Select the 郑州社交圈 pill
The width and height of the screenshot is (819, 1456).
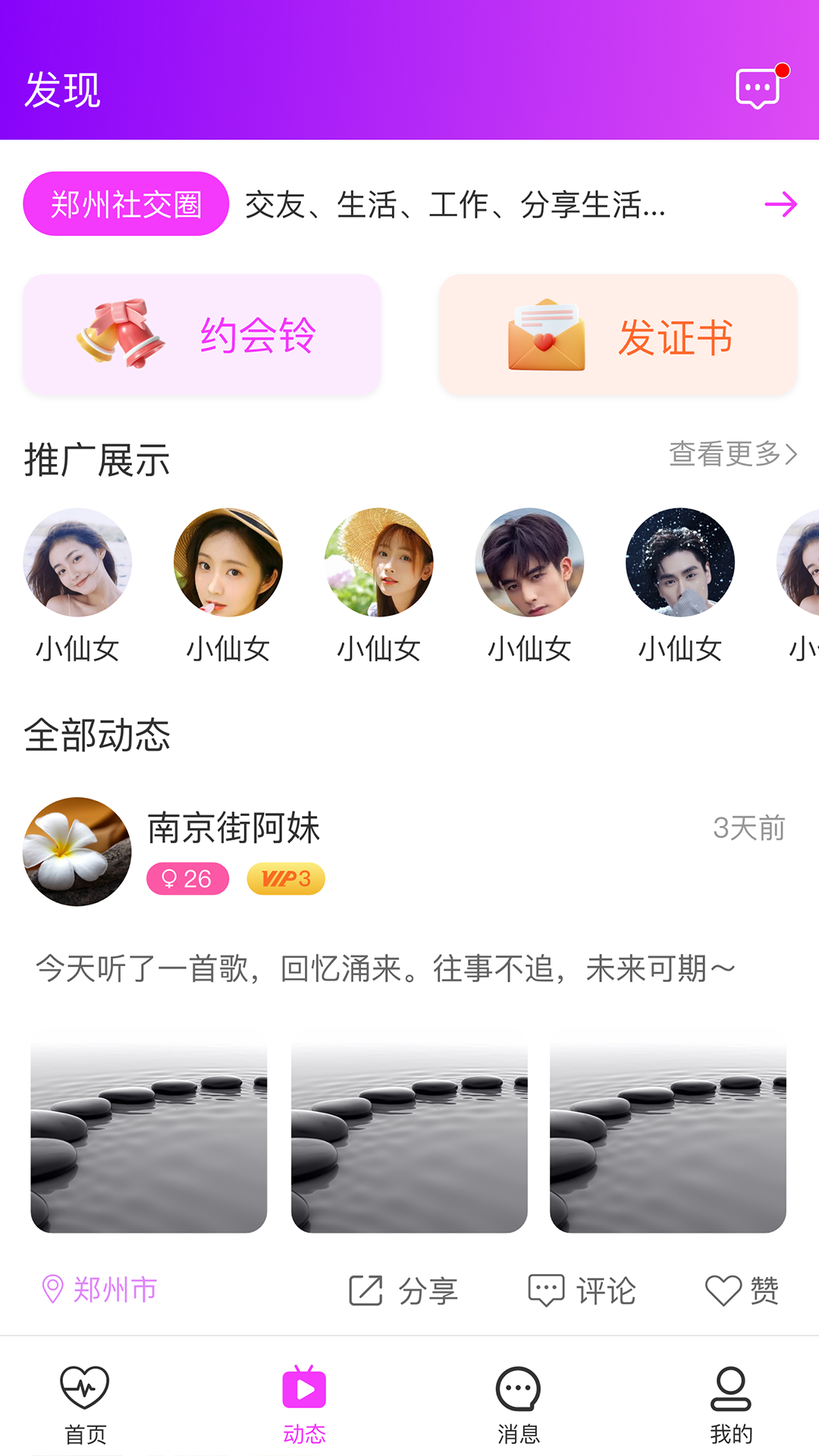tap(126, 203)
